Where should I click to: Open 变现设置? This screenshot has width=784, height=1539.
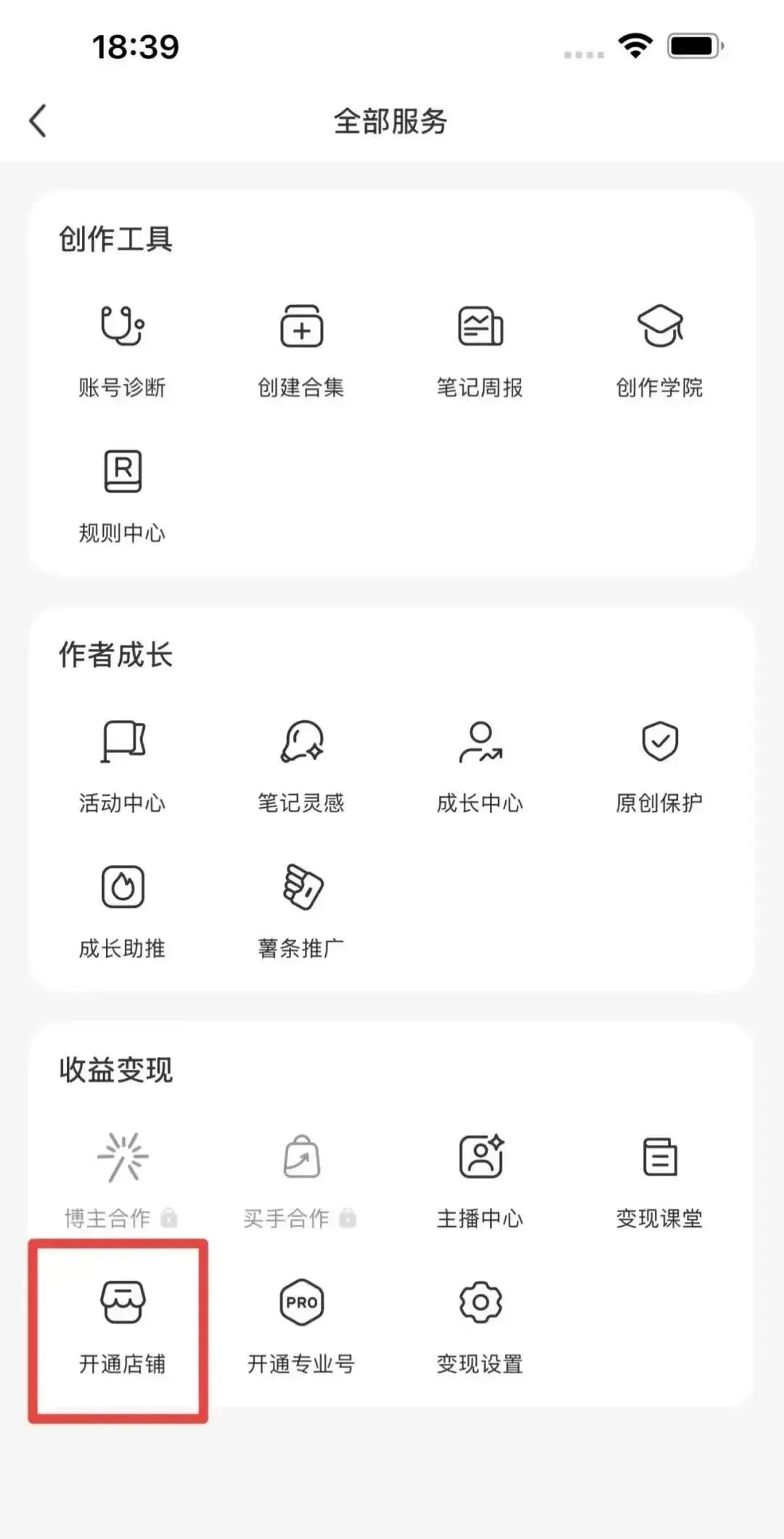point(480,1327)
